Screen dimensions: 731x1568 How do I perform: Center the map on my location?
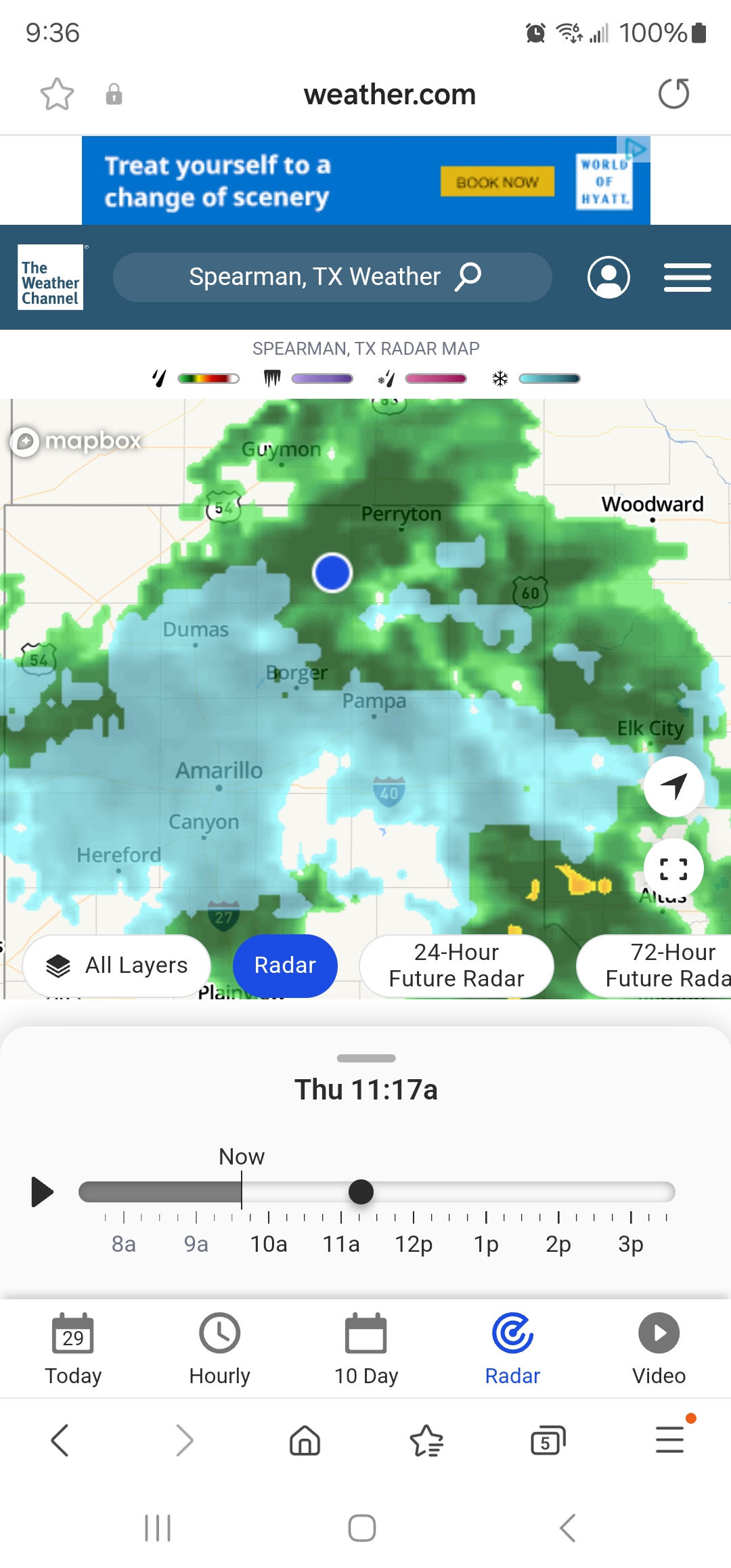[x=673, y=787]
